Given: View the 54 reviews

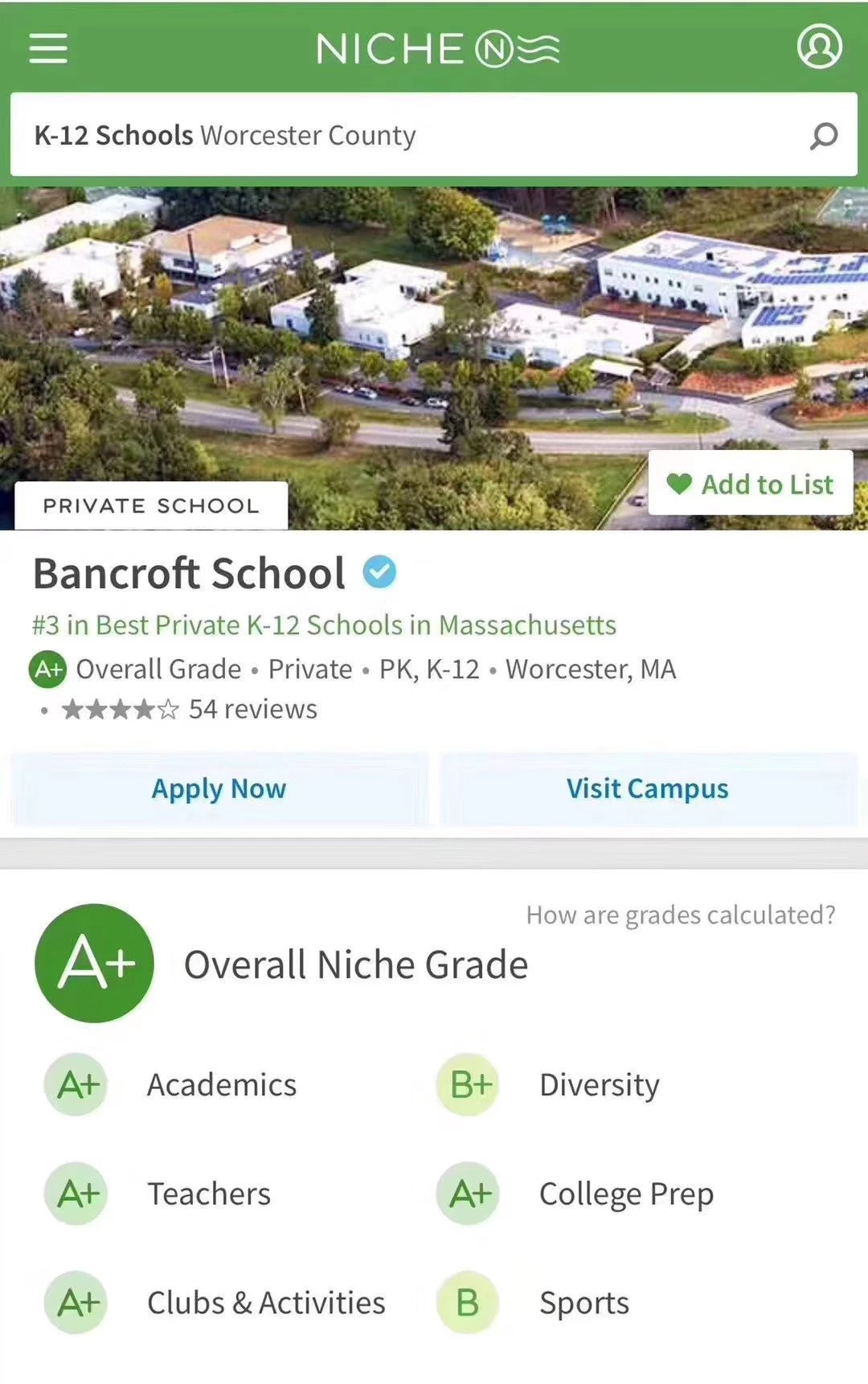Looking at the screenshot, I should (252, 709).
